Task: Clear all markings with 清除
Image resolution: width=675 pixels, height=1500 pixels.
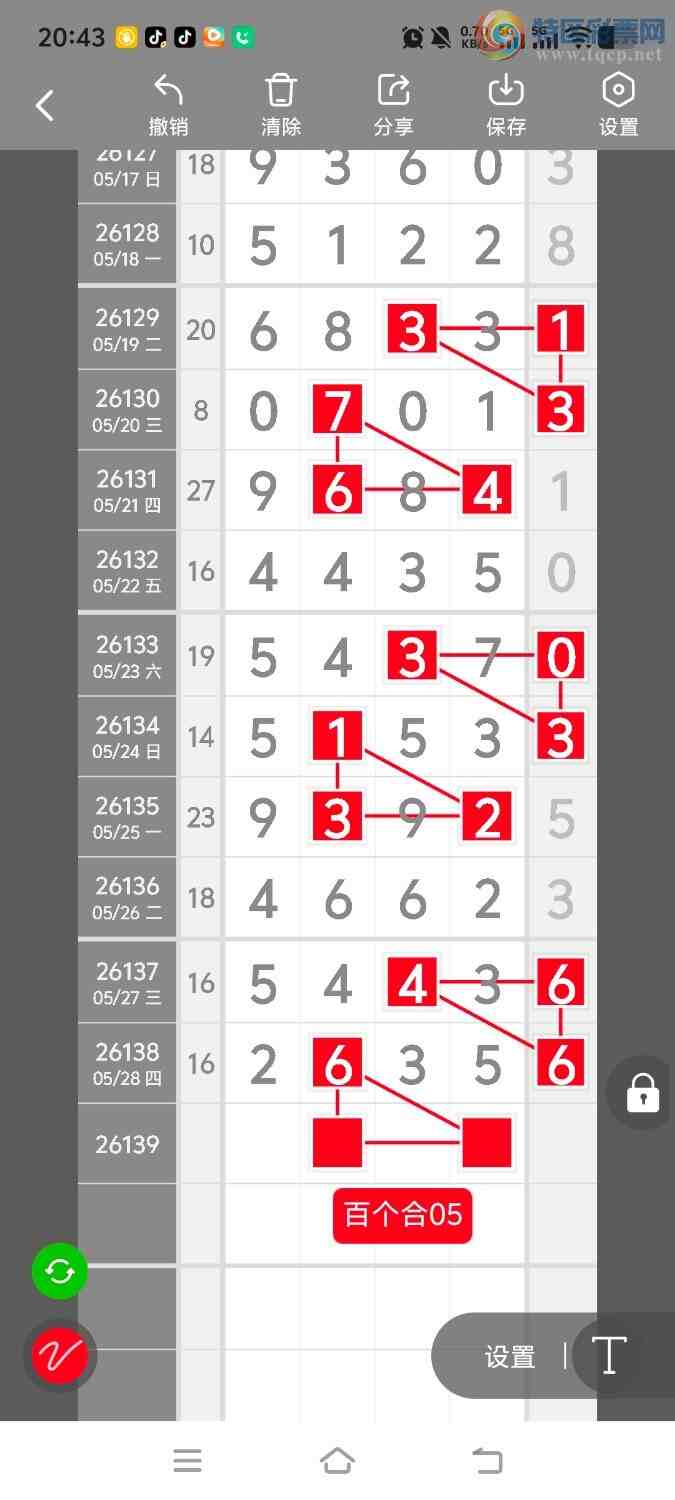Action: click(281, 105)
